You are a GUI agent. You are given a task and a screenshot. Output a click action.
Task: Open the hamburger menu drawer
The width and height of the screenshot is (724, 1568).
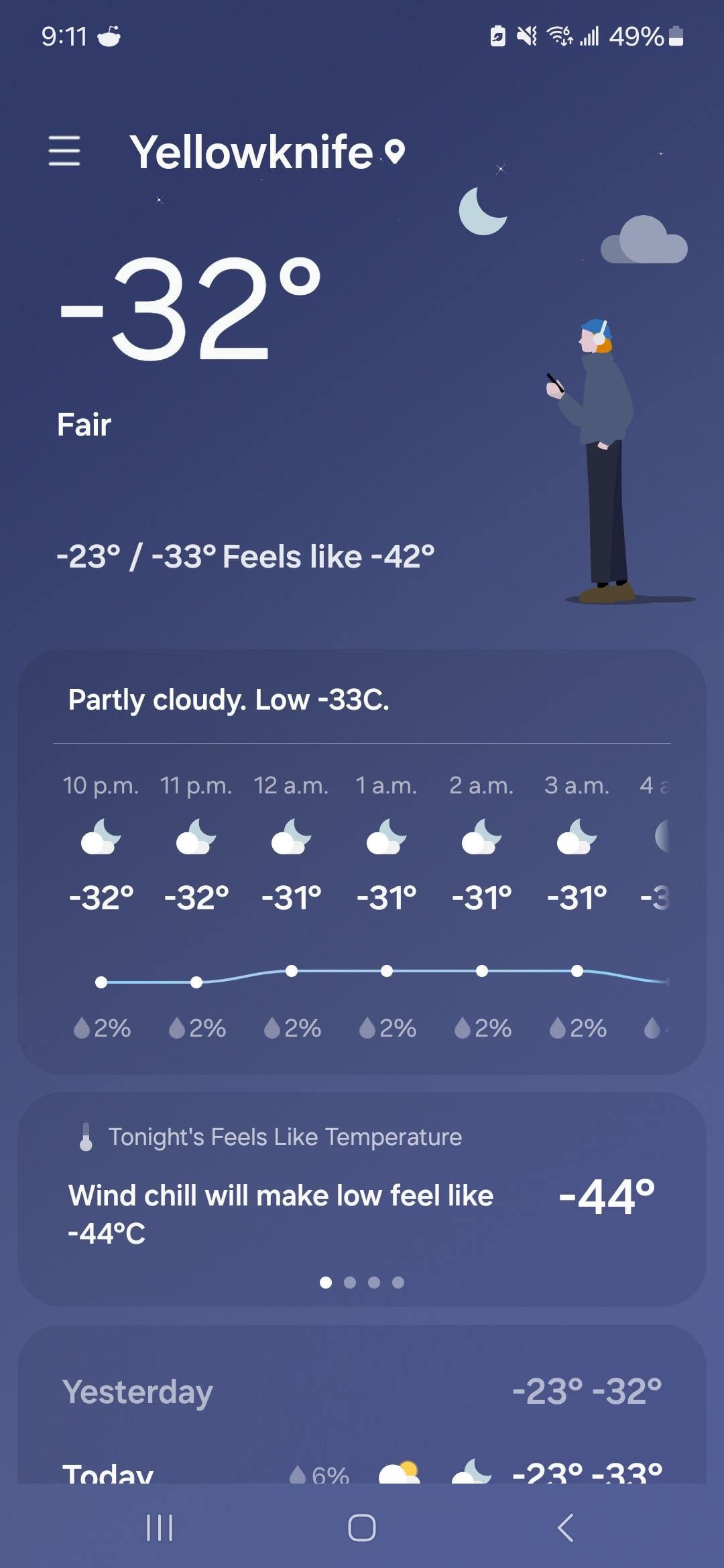tap(64, 151)
